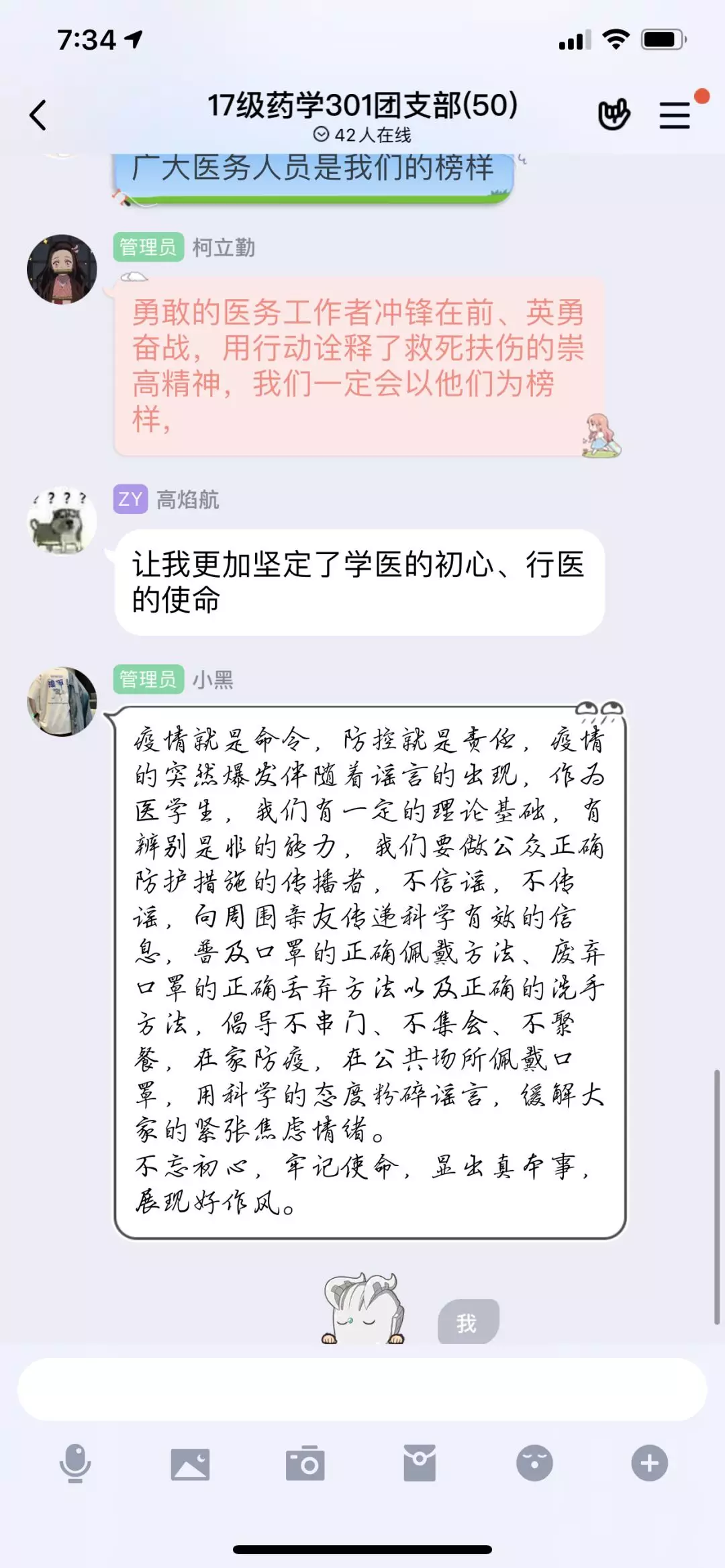Image resolution: width=725 pixels, height=1568 pixels.
Task: Open 柯立勤's profile avatar
Action: coord(62,269)
